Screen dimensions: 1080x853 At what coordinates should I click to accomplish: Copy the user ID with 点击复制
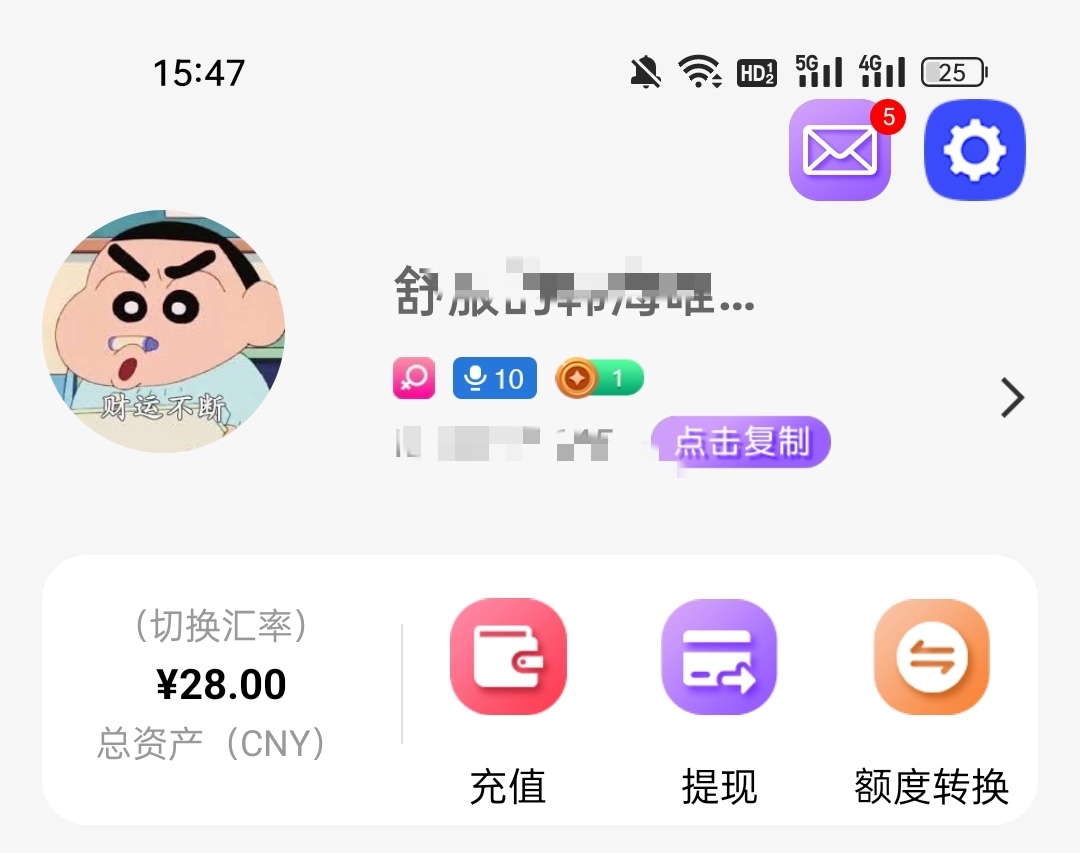coord(741,442)
